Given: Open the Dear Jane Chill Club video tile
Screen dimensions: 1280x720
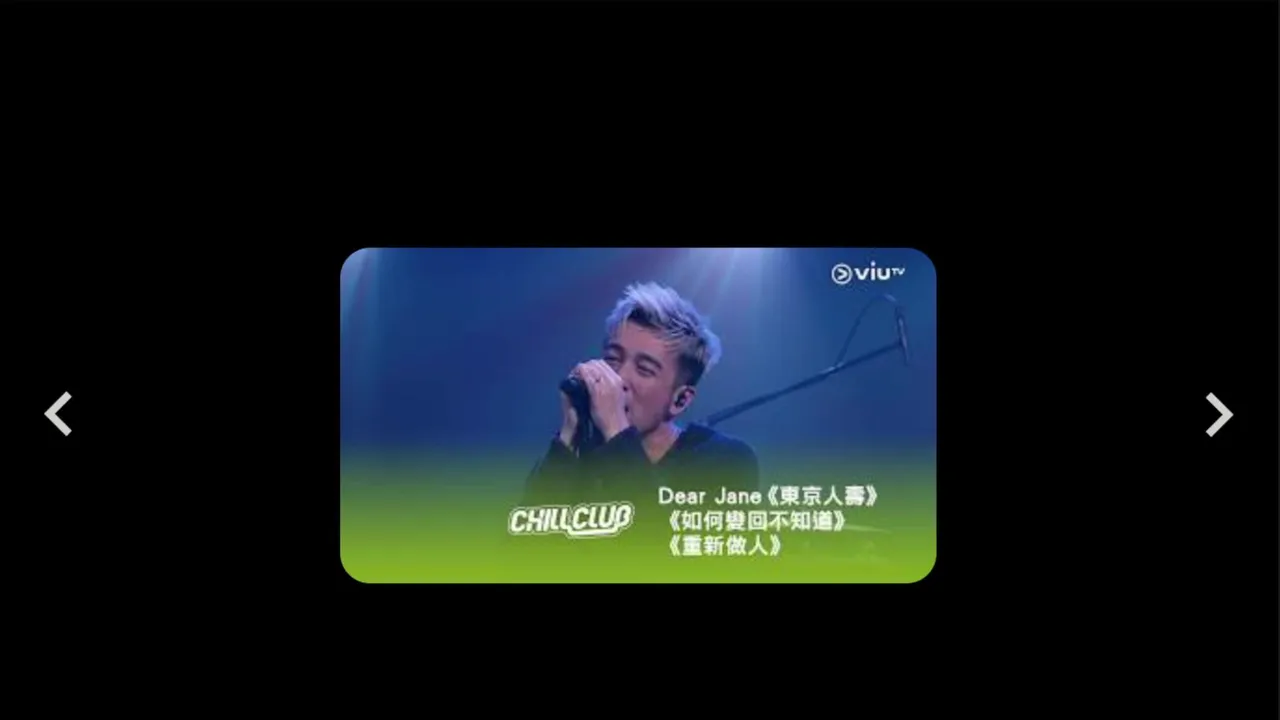Looking at the screenshot, I should [x=638, y=414].
